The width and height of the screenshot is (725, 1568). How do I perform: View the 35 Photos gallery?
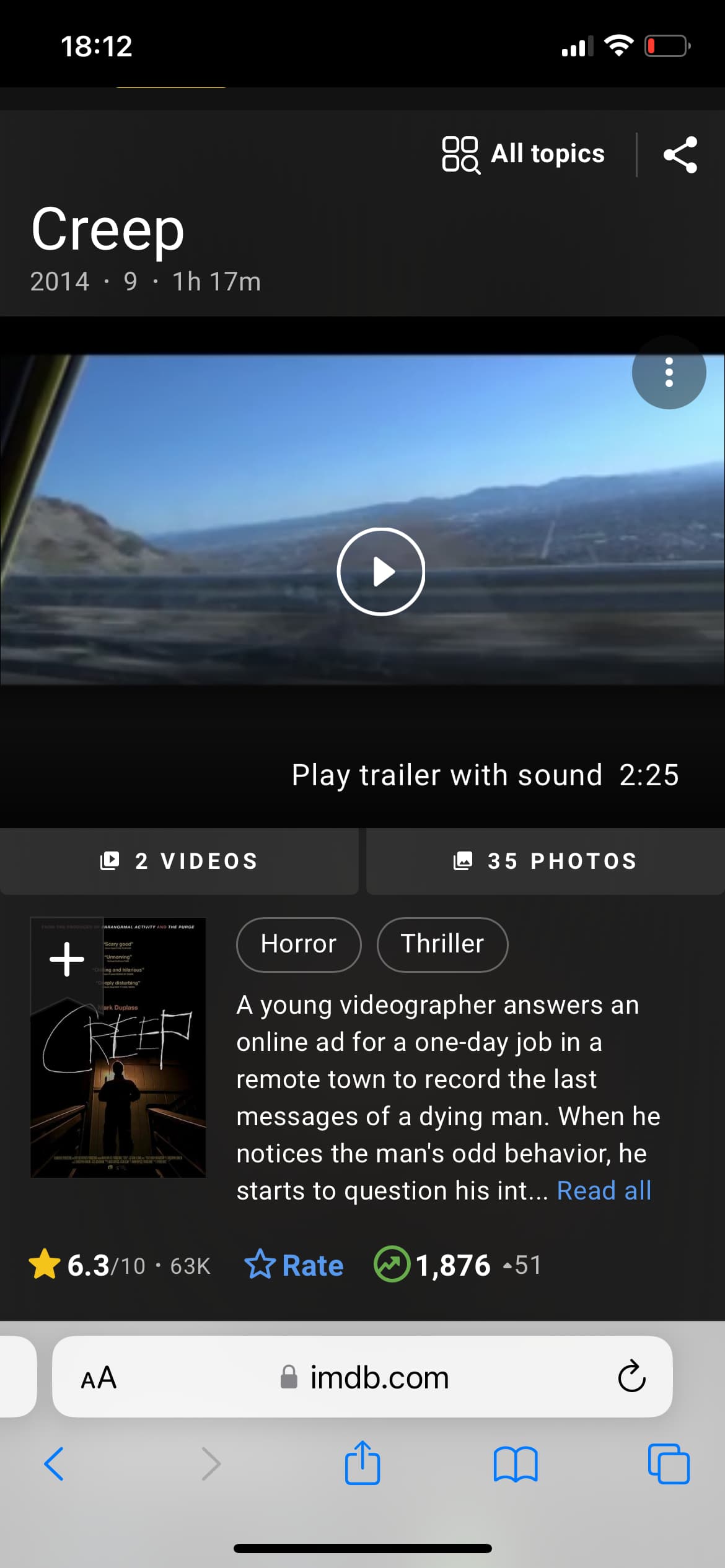tap(545, 861)
